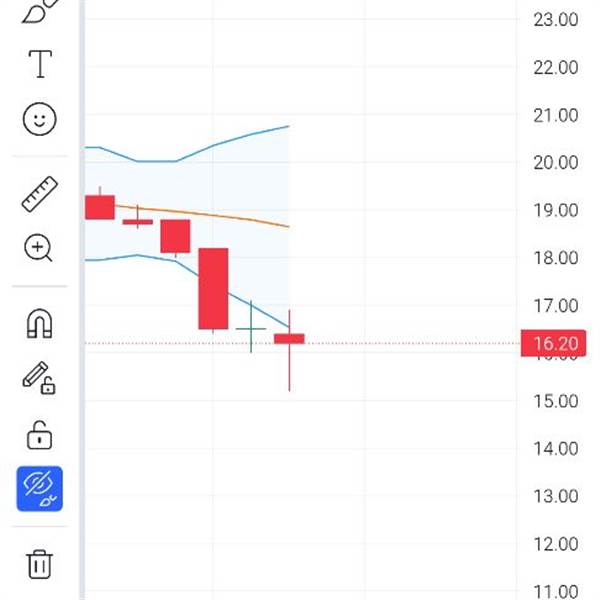Enable stay in drawing mode pencil lock
The height and width of the screenshot is (600, 600).
tap(39, 378)
